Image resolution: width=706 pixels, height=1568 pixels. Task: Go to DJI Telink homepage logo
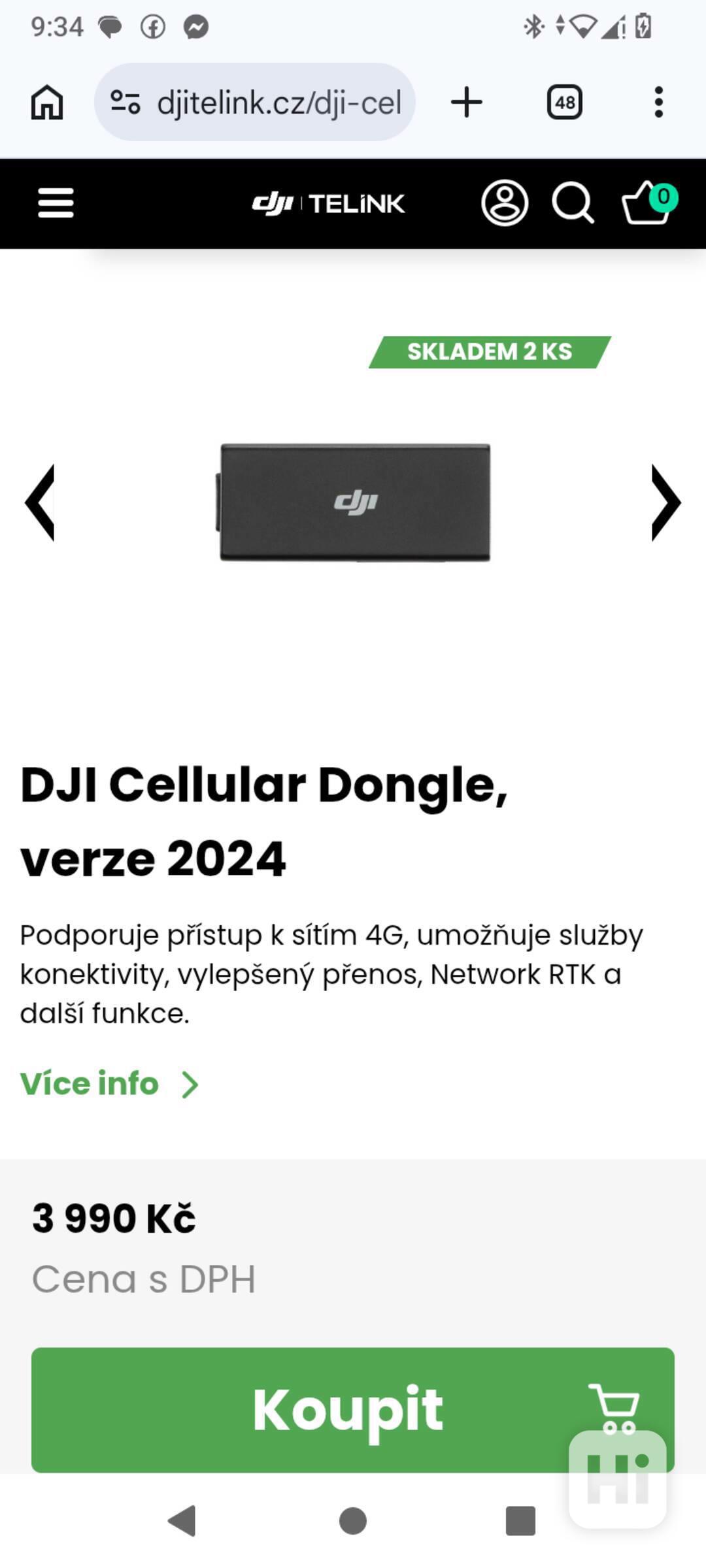coord(328,204)
